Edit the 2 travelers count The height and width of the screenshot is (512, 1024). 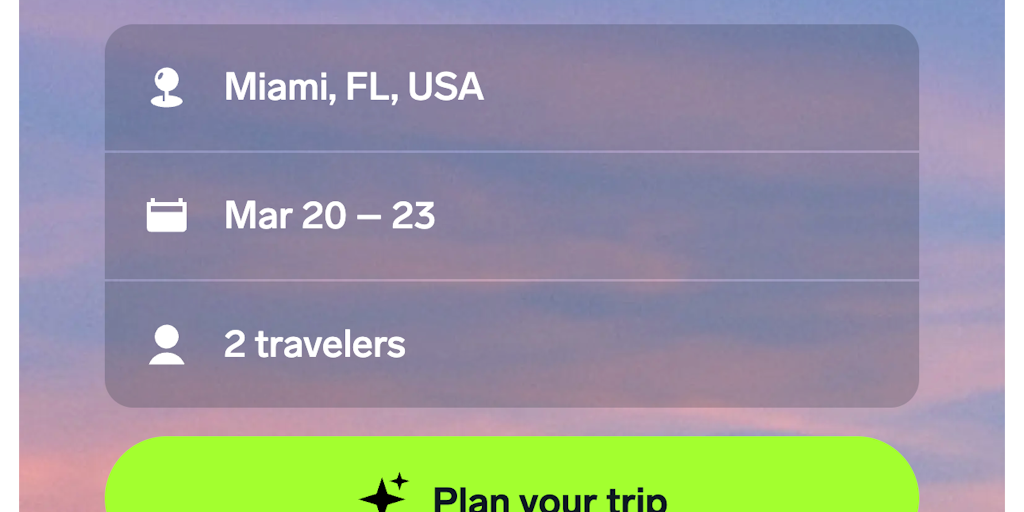[x=511, y=344]
